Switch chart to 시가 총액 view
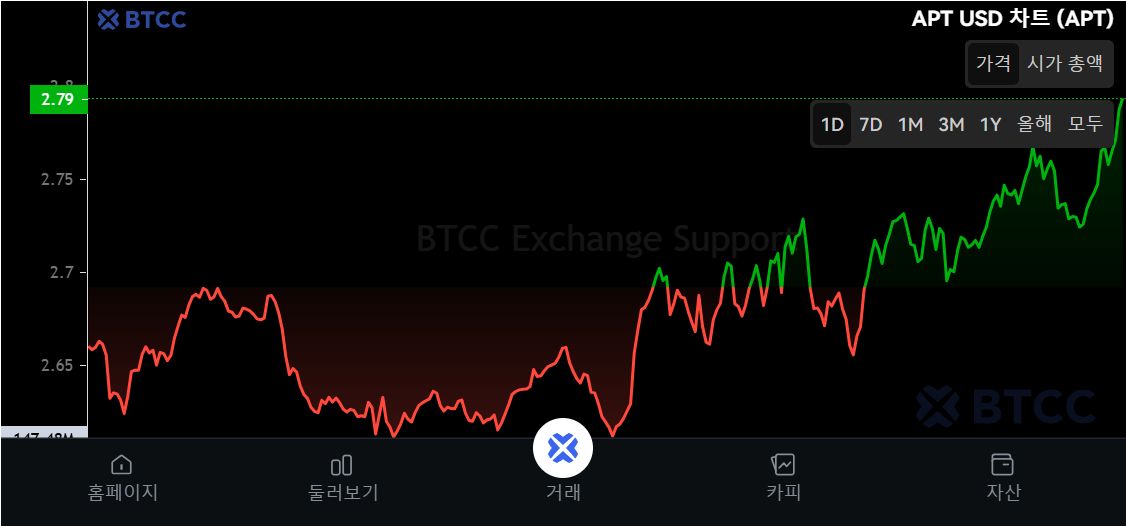1126x526 pixels. tap(1065, 64)
